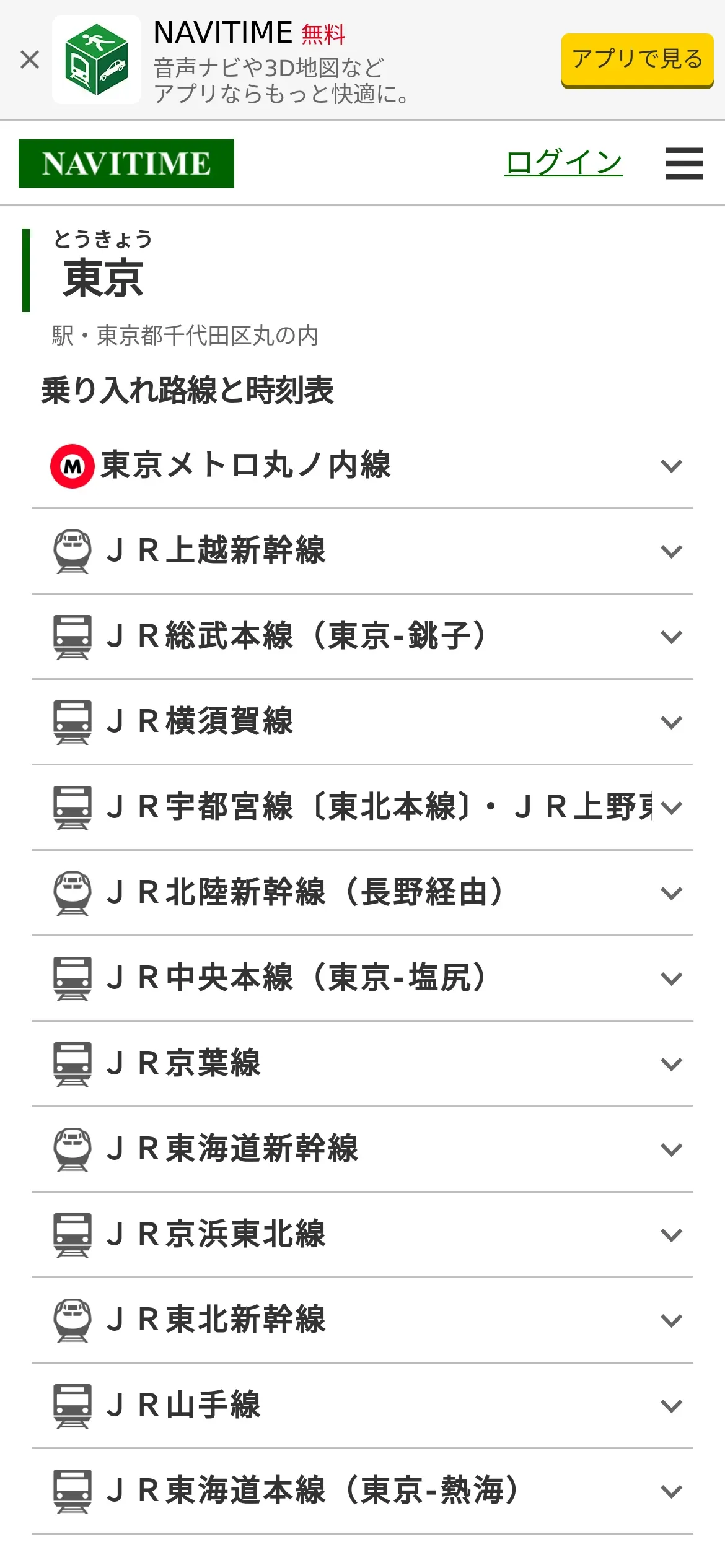Go to NAVITIME home via the green logo
The image size is (725, 1568).
126,163
